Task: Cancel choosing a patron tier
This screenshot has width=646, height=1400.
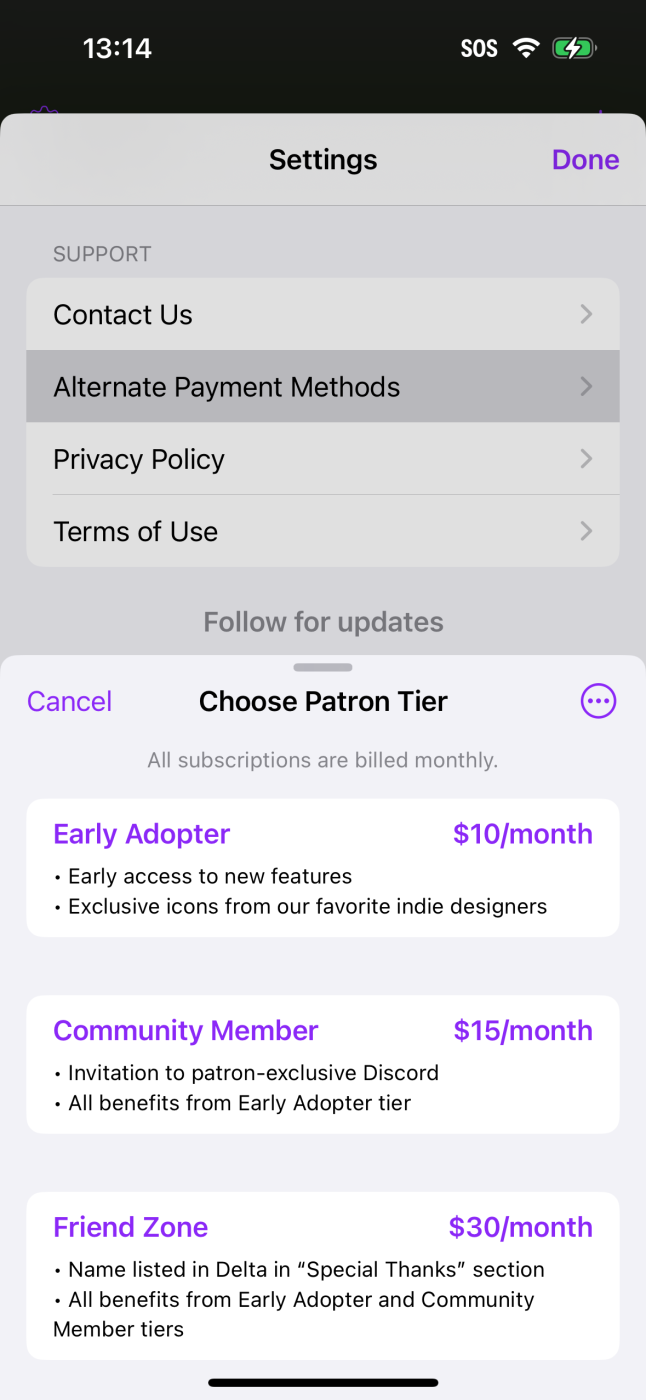Action: pos(69,702)
